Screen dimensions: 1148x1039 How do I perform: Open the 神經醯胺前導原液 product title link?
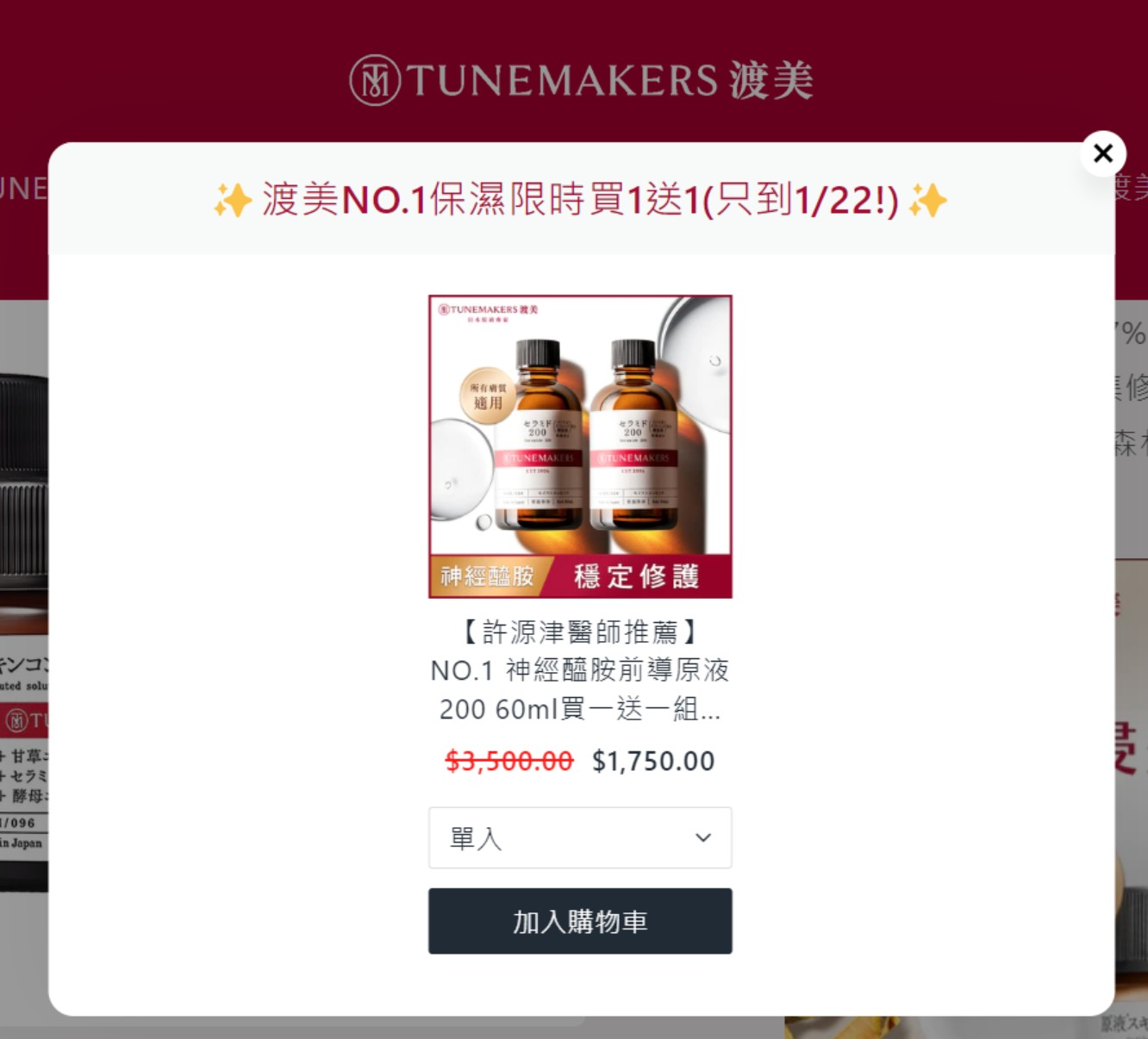click(x=580, y=670)
